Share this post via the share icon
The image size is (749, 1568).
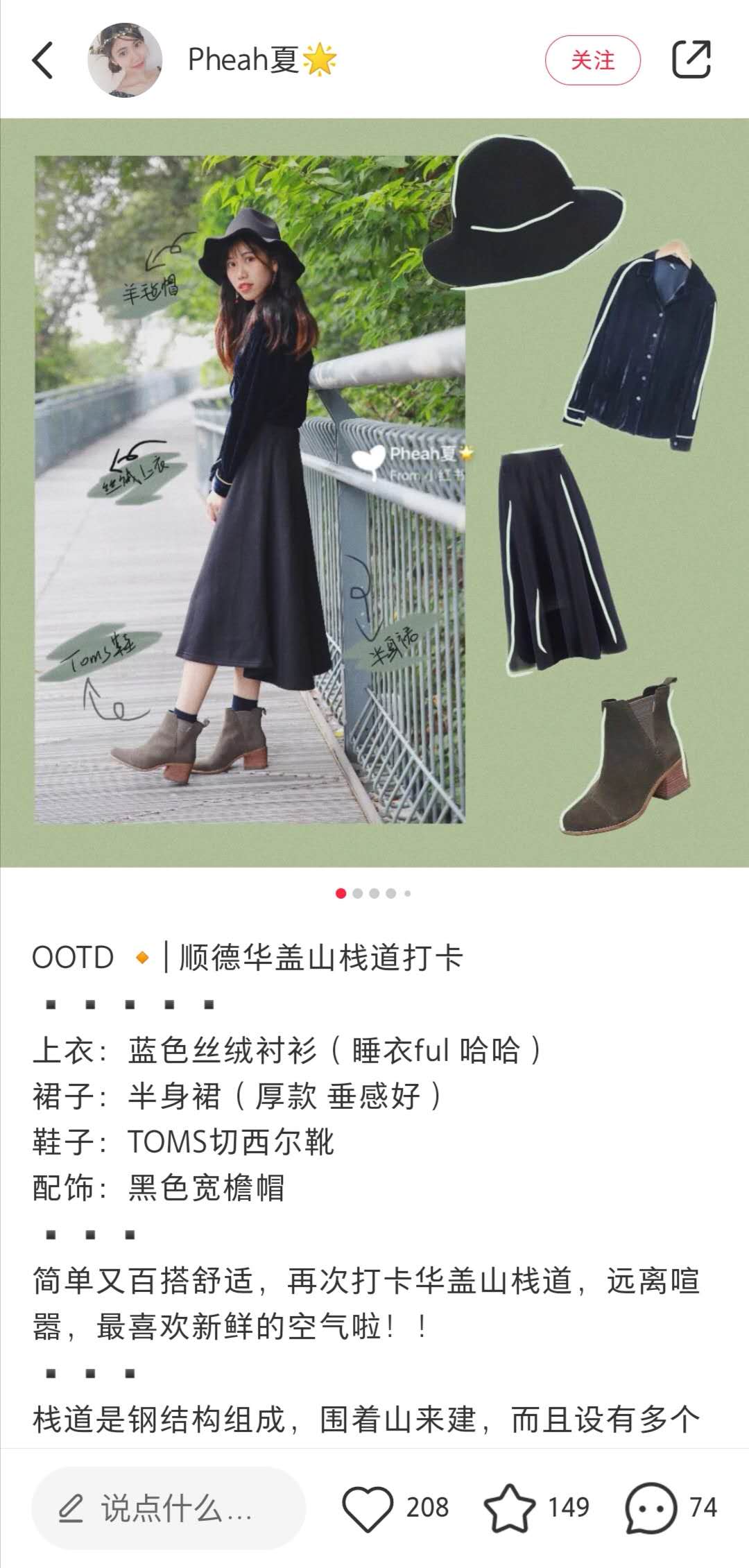pos(691,60)
